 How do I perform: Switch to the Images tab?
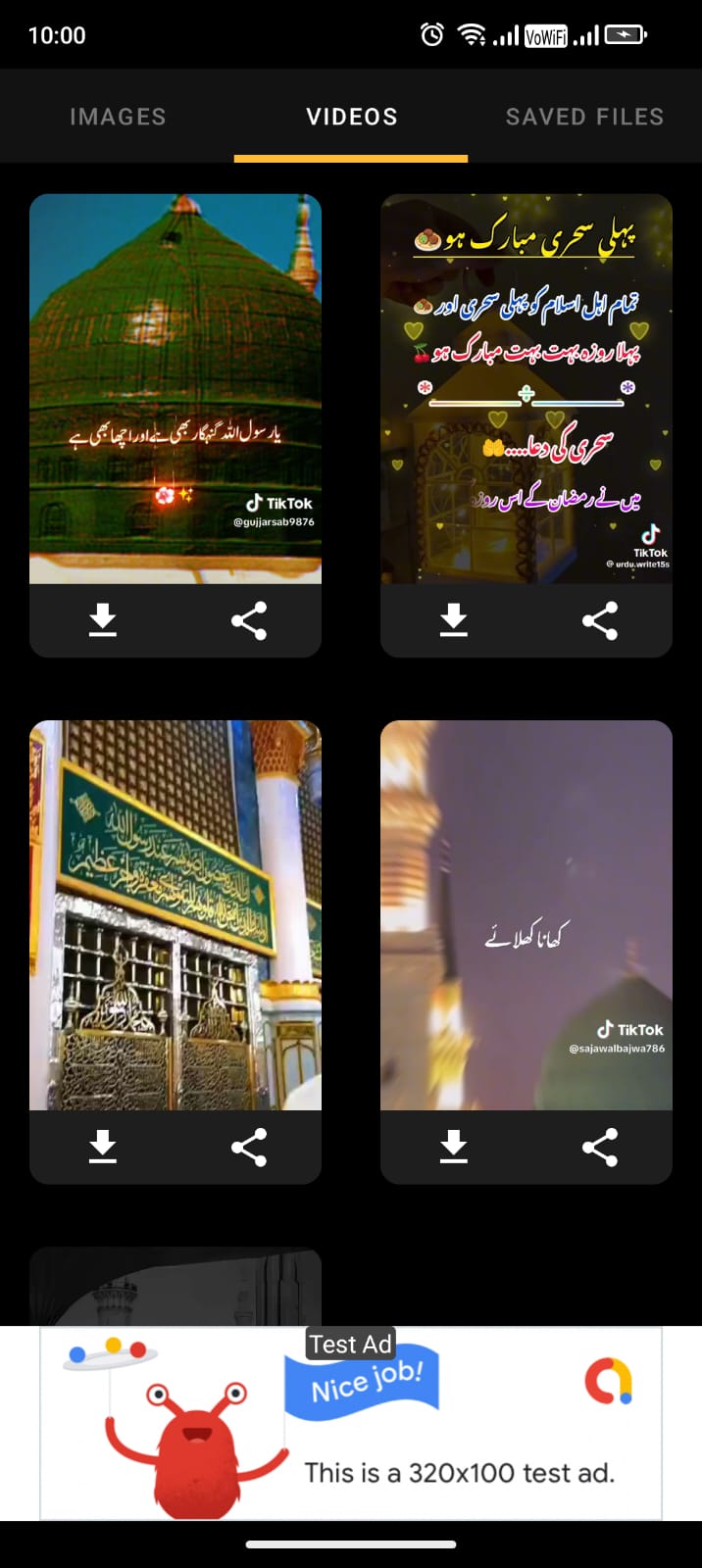click(118, 117)
